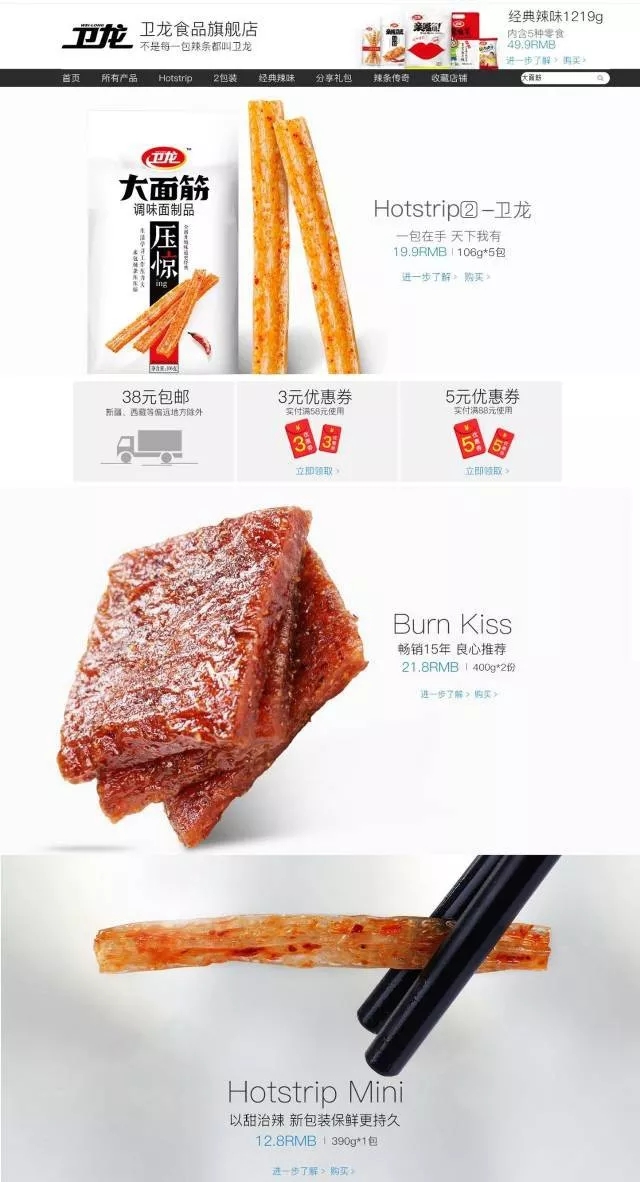This screenshot has height=1182, width=640.
Task: Claim the 5元优惠券 via 立即领取
Action: point(486,470)
